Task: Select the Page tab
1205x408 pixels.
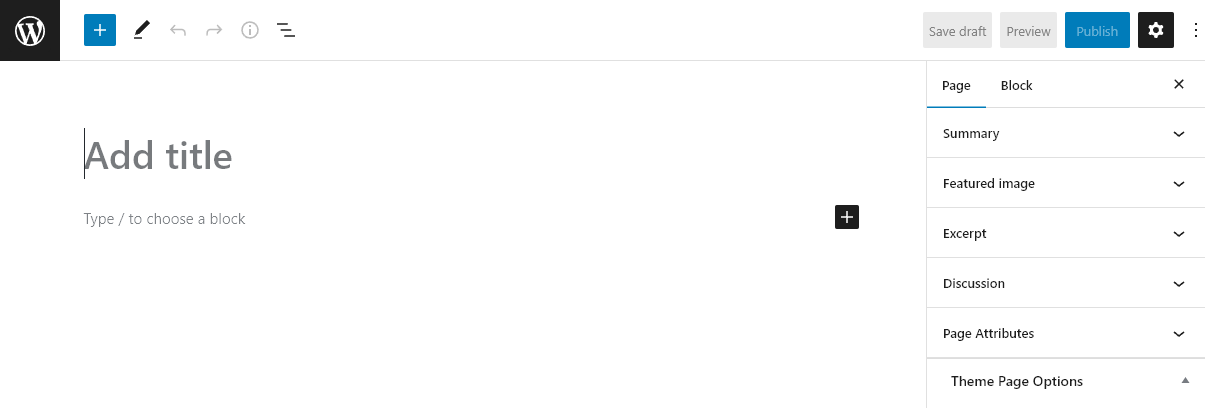Action: pyautogui.click(x=956, y=85)
